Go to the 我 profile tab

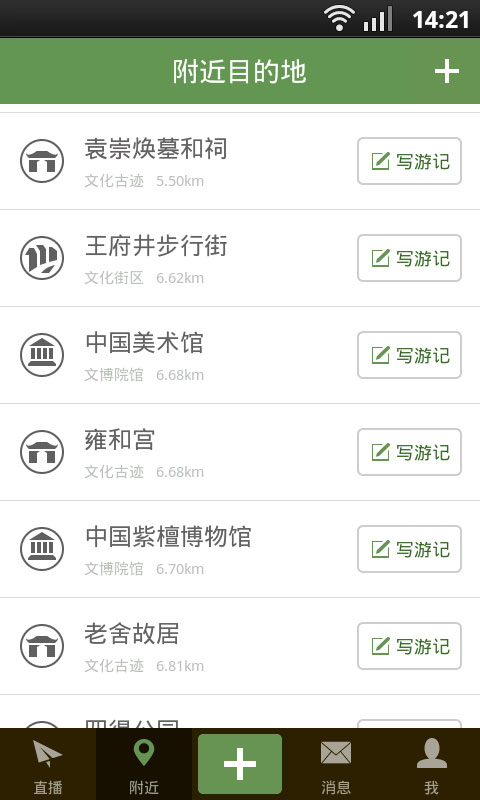(x=432, y=764)
